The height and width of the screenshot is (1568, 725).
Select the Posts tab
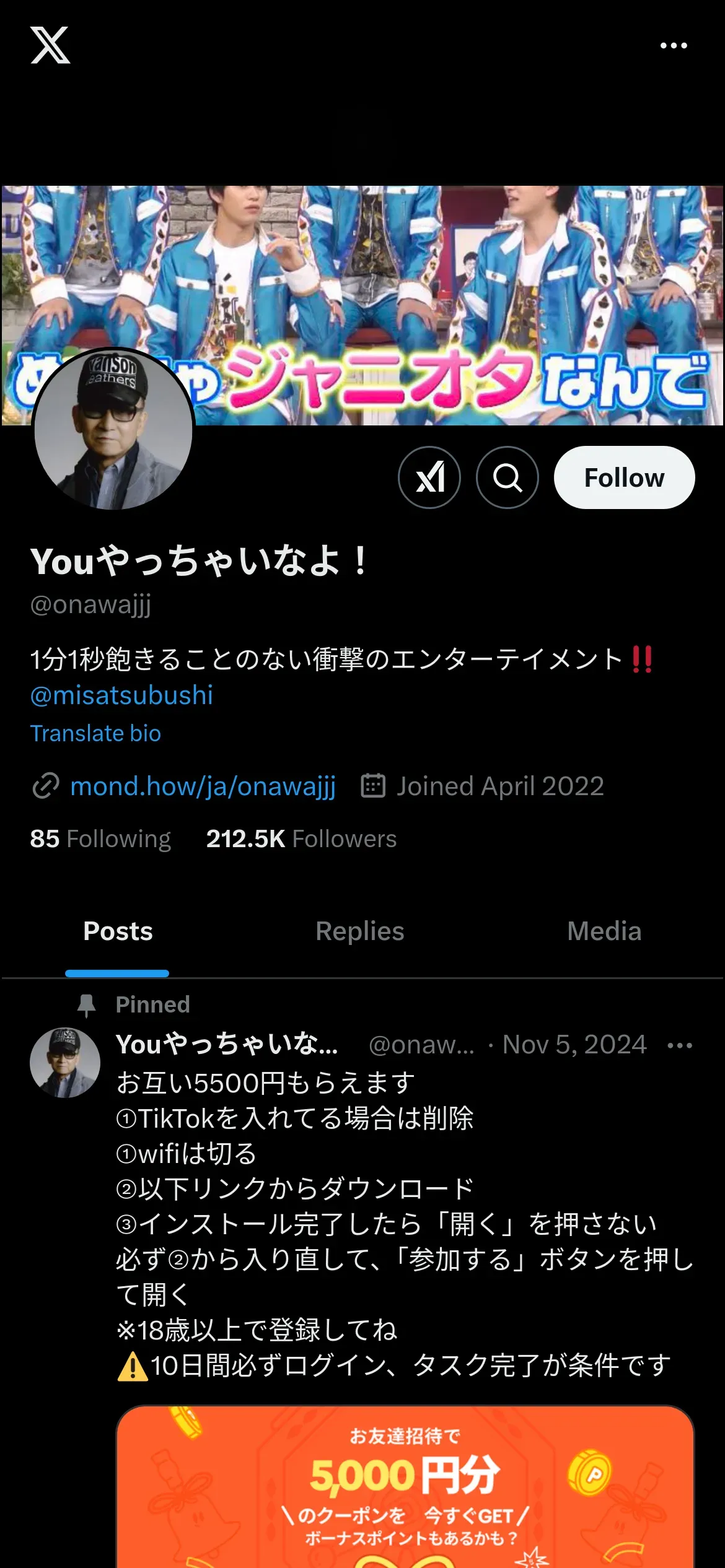tap(118, 931)
